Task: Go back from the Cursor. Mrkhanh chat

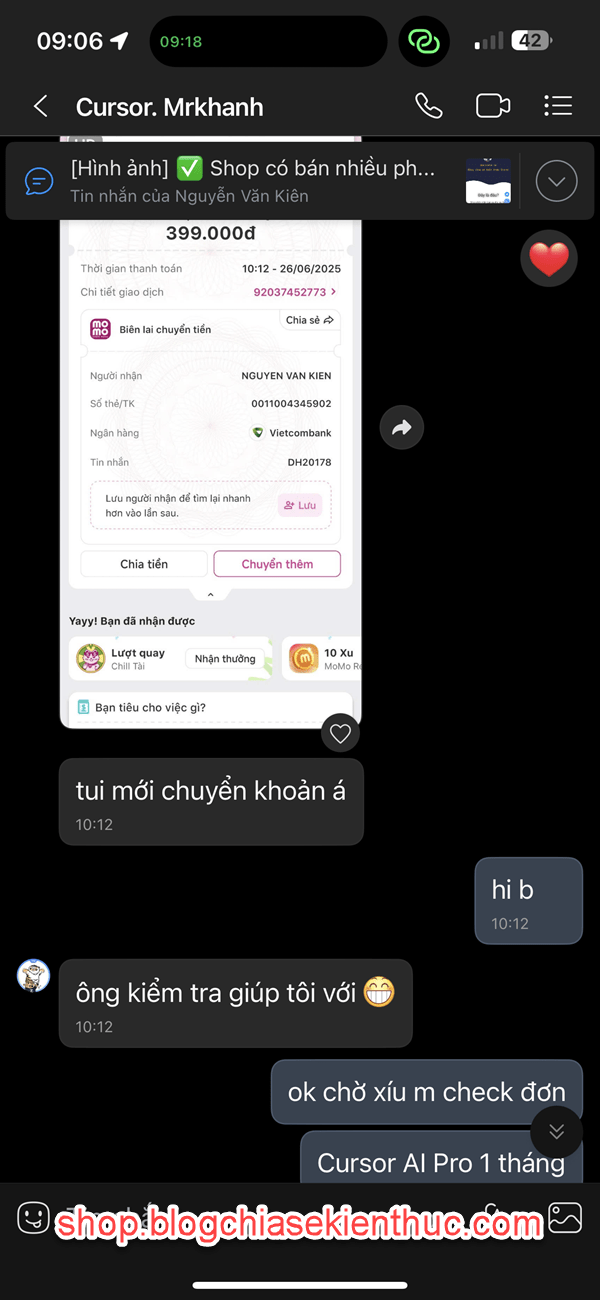Action: (40, 106)
